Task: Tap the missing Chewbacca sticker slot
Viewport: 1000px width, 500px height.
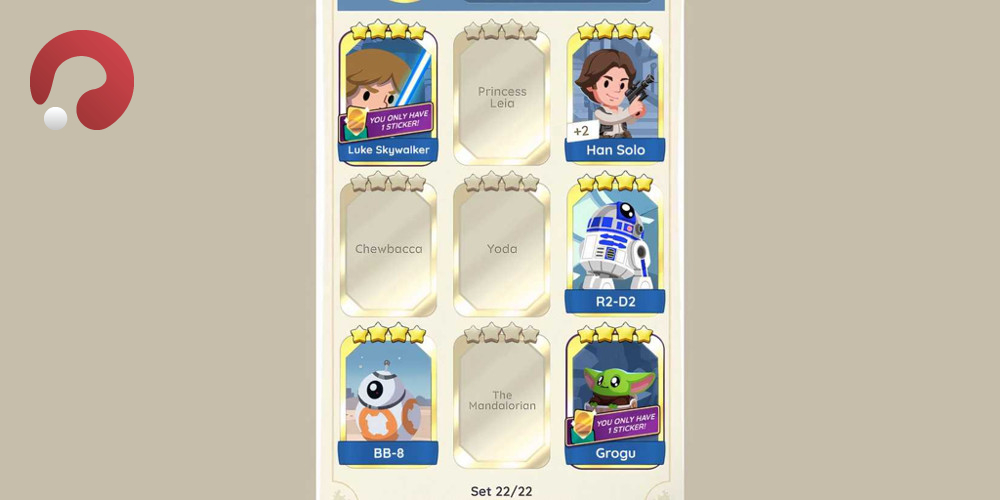Action: click(388, 248)
